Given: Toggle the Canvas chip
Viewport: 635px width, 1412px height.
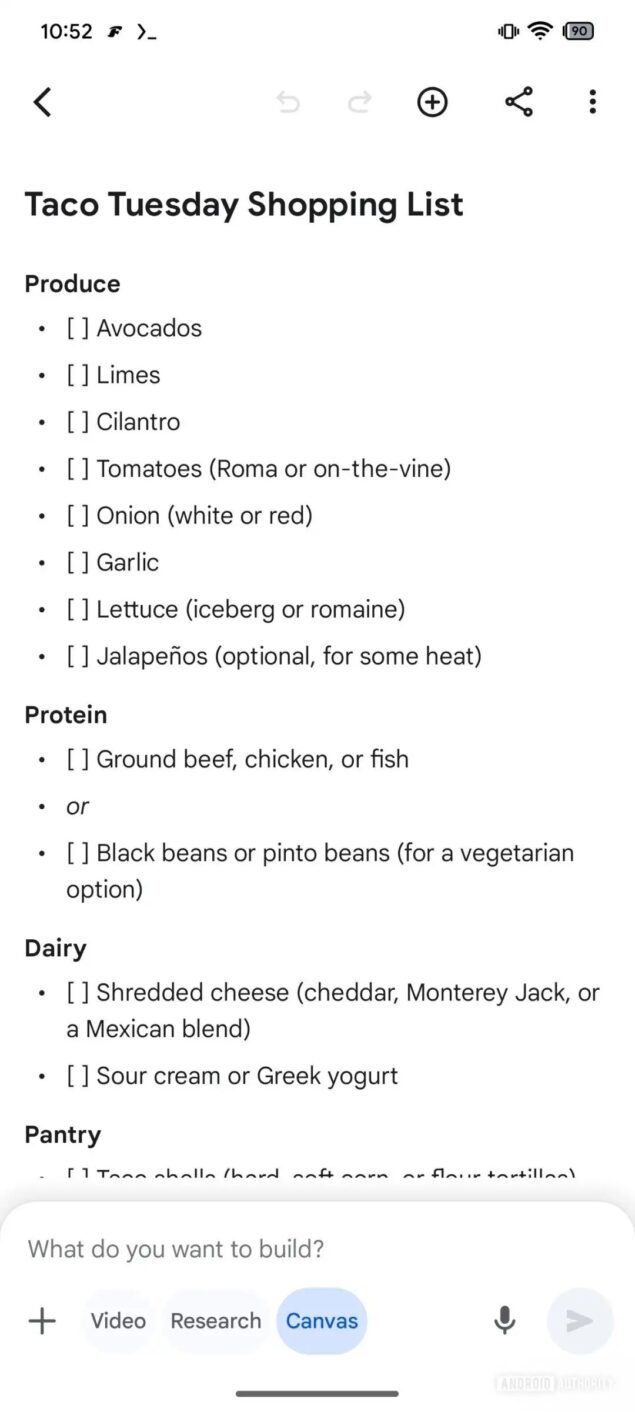Looking at the screenshot, I should (322, 1321).
